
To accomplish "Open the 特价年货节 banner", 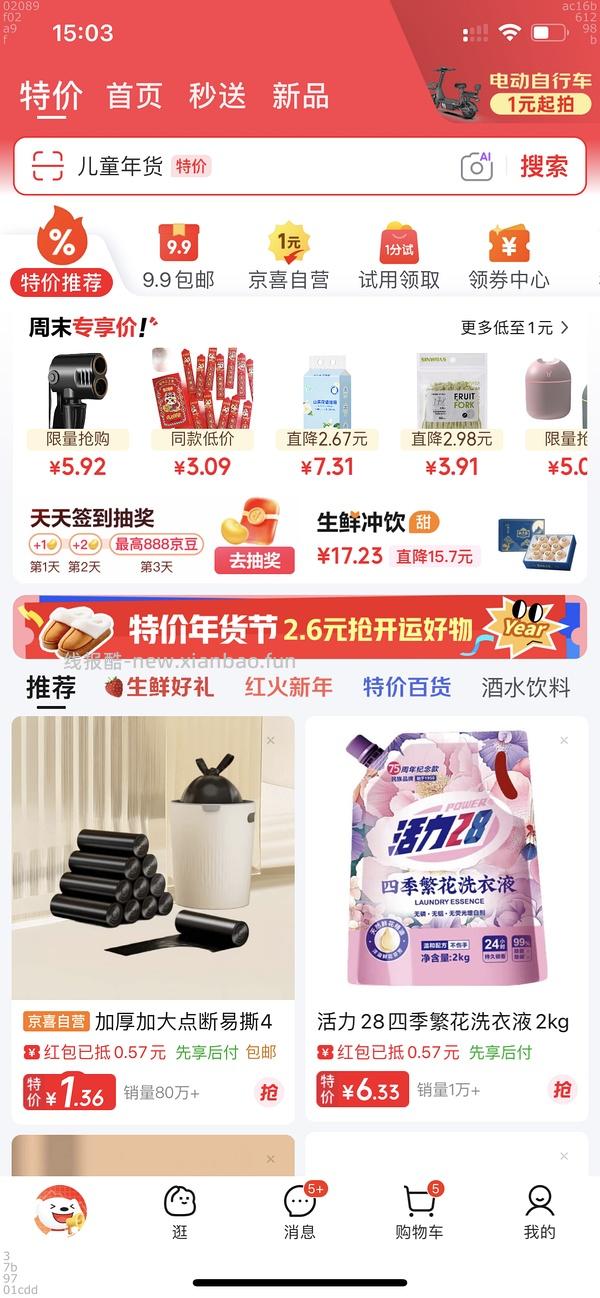I will click(x=300, y=628).
